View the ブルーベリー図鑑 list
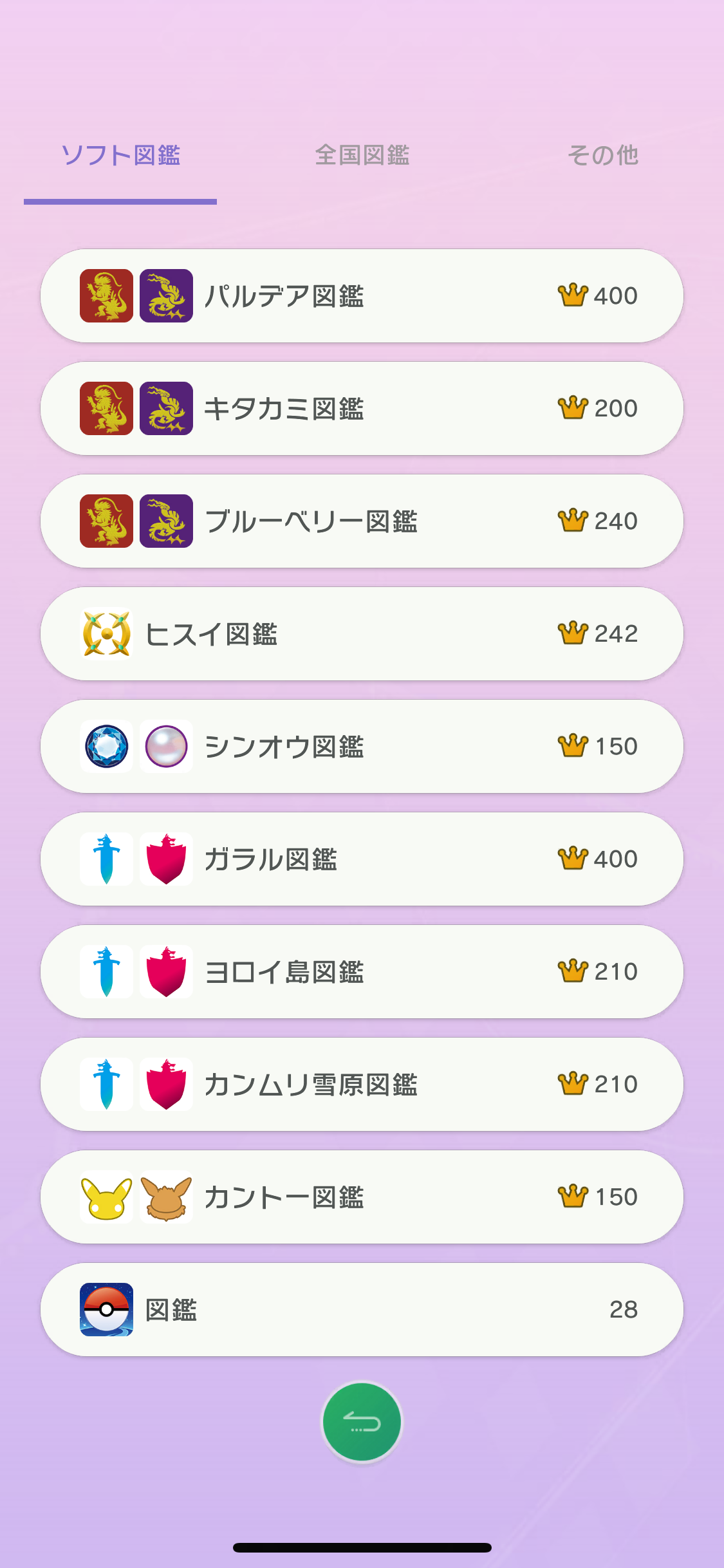The height and width of the screenshot is (1568, 724). point(362,521)
